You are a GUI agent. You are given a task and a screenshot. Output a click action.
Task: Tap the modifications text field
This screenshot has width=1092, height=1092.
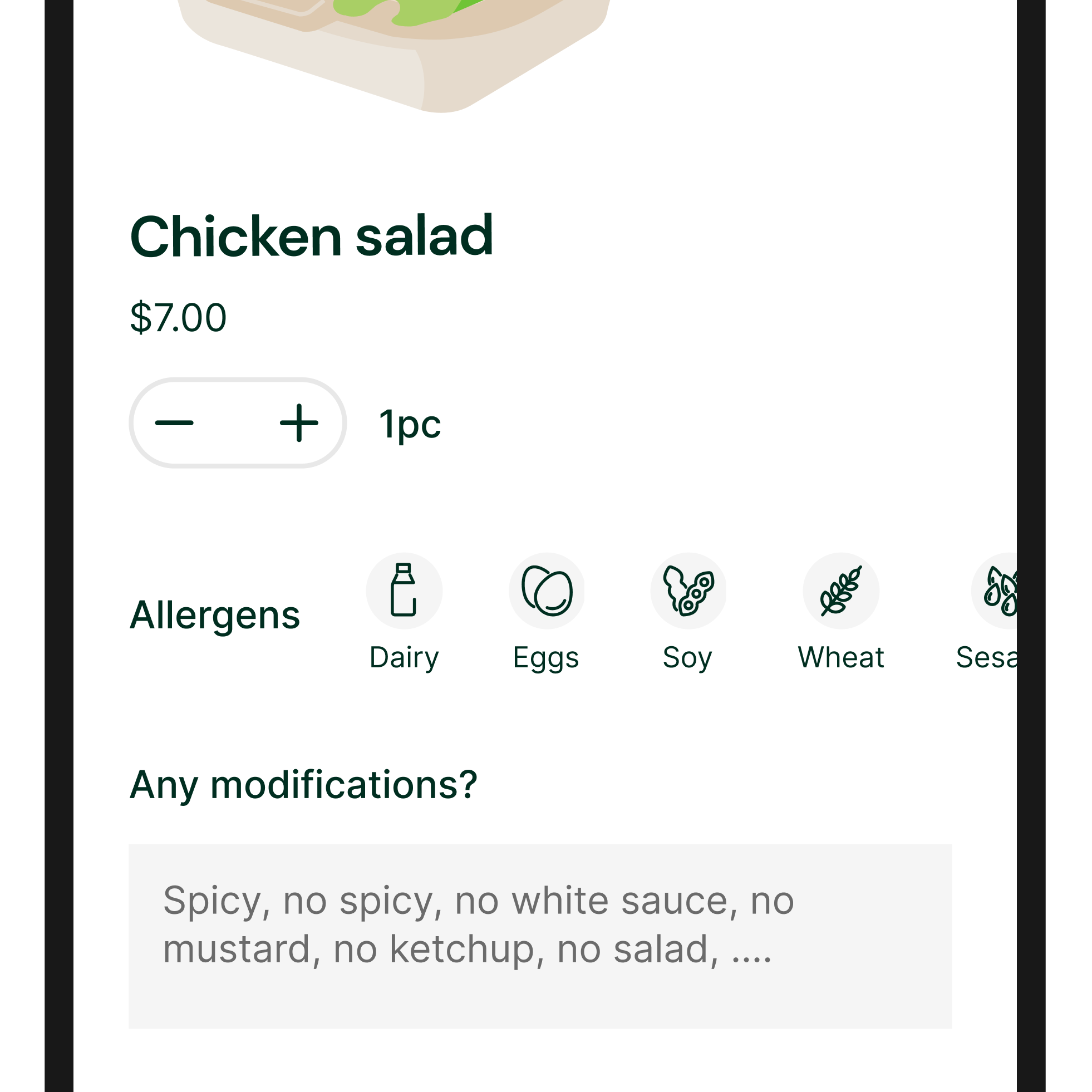[540, 936]
